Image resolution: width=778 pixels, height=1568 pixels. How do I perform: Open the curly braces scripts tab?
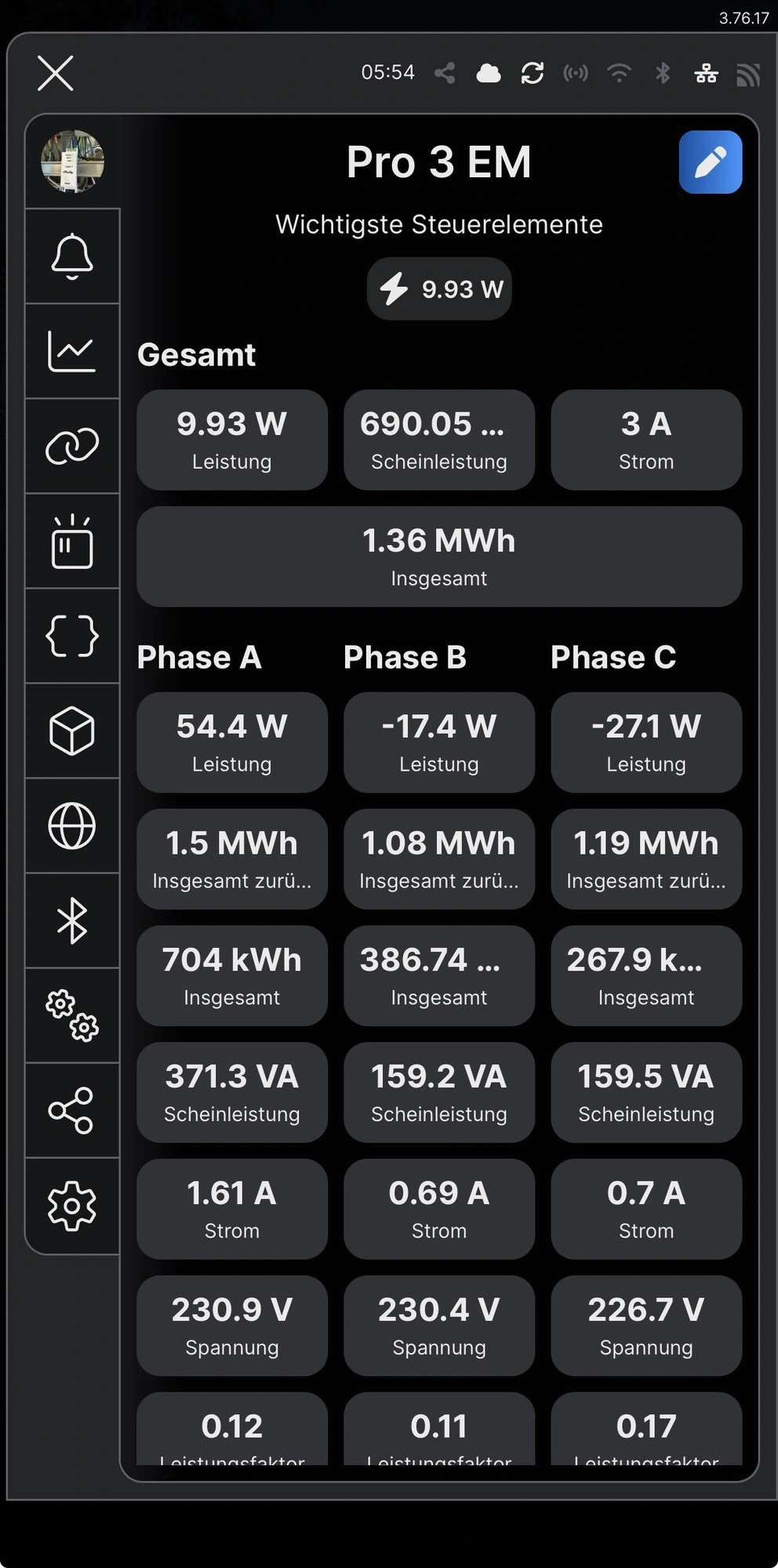72,636
